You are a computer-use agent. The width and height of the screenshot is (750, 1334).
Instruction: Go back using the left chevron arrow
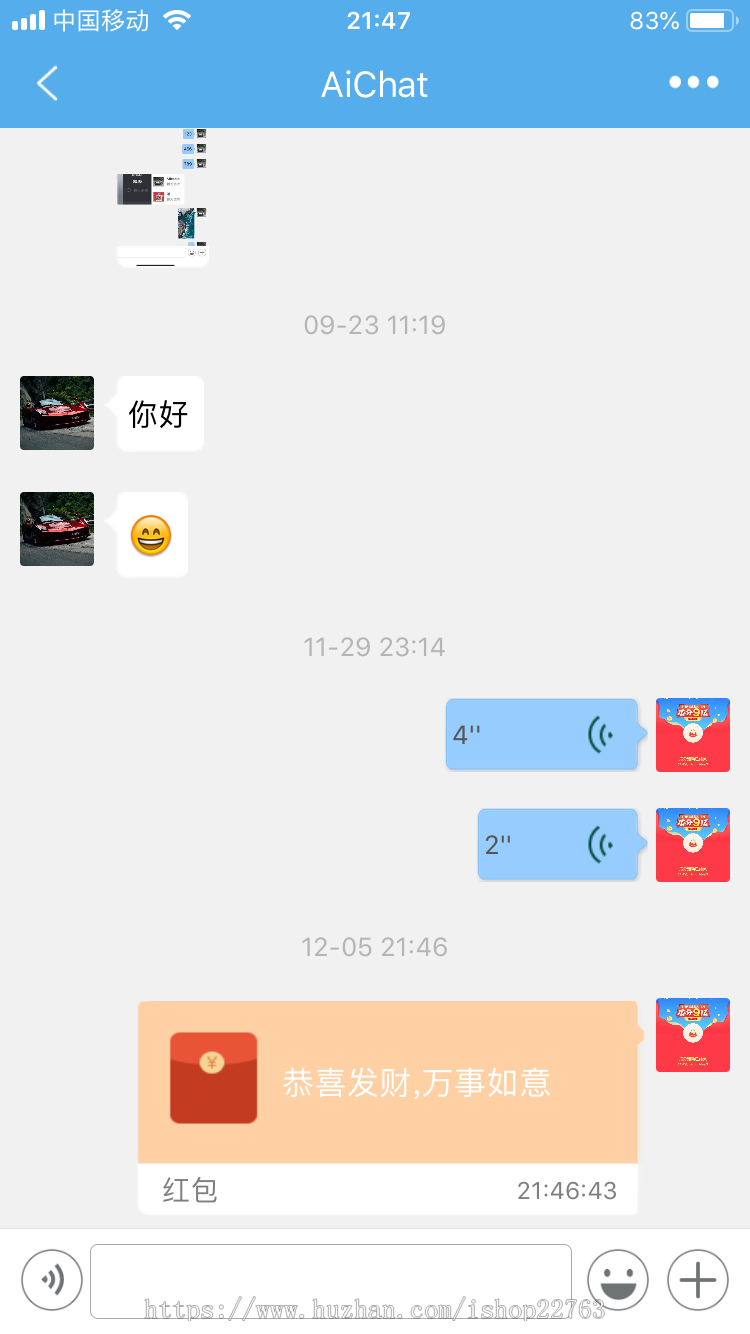pyautogui.click(x=46, y=84)
